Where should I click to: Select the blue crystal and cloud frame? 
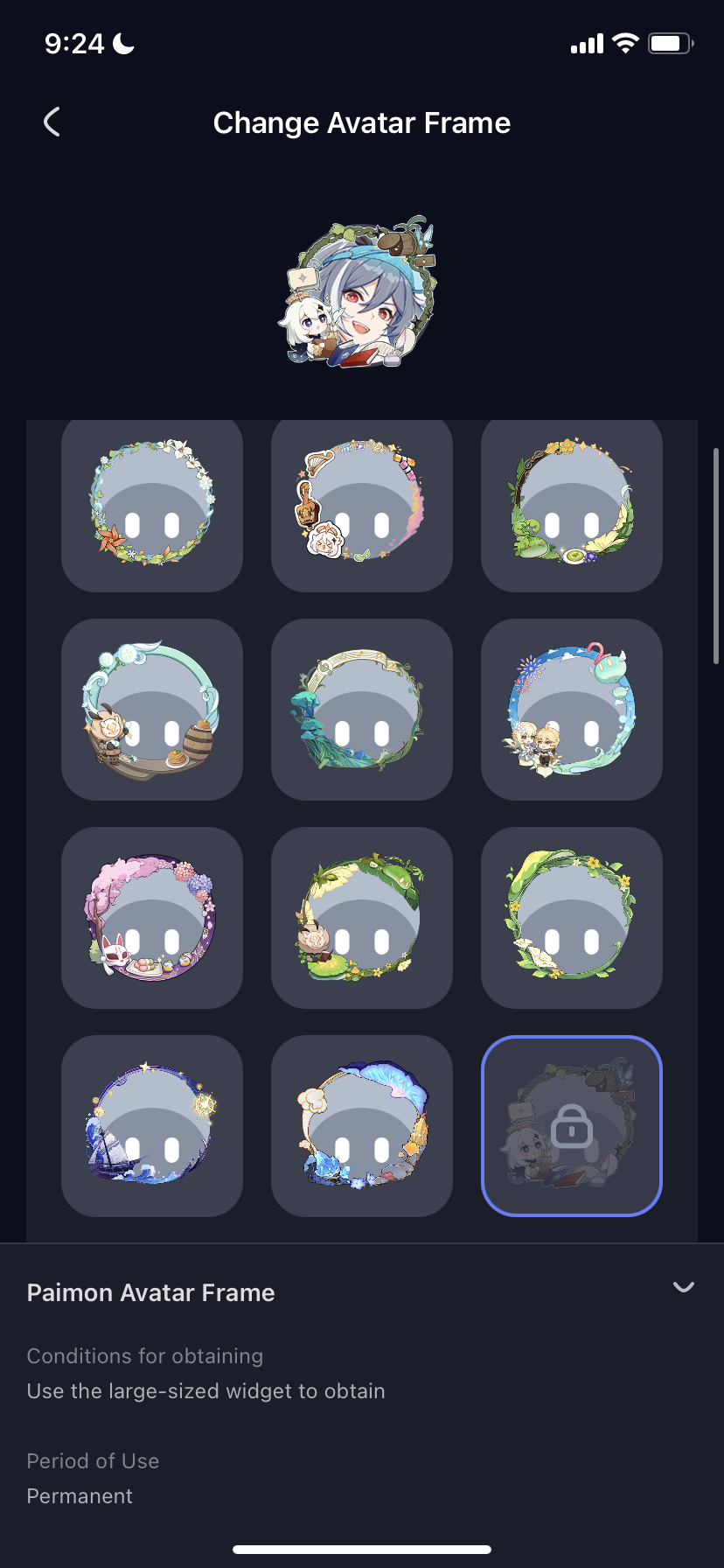(362, 1126)
